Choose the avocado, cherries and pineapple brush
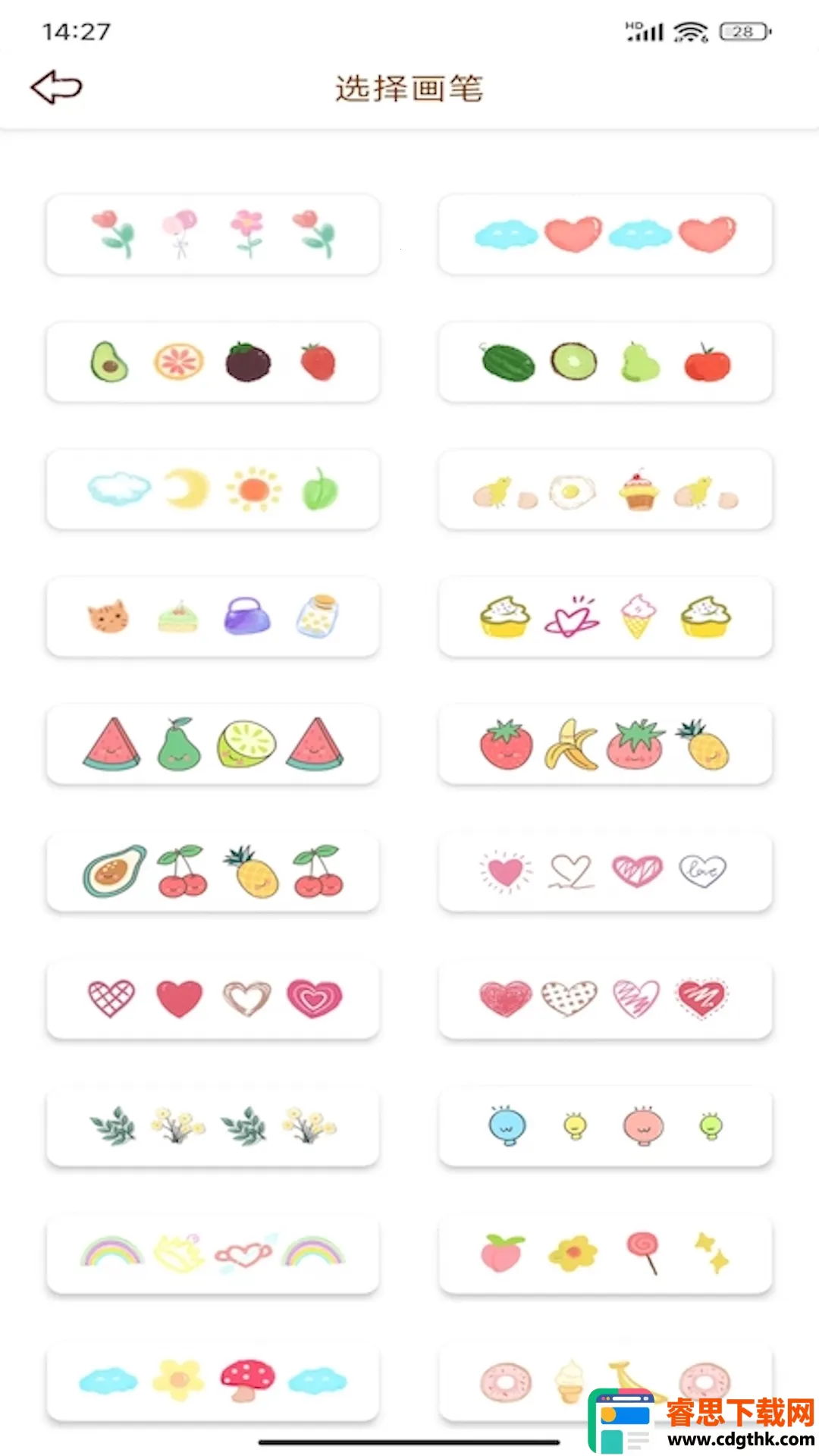The width and height of the screenshot is (819, 1456). (x=212, y=871)
